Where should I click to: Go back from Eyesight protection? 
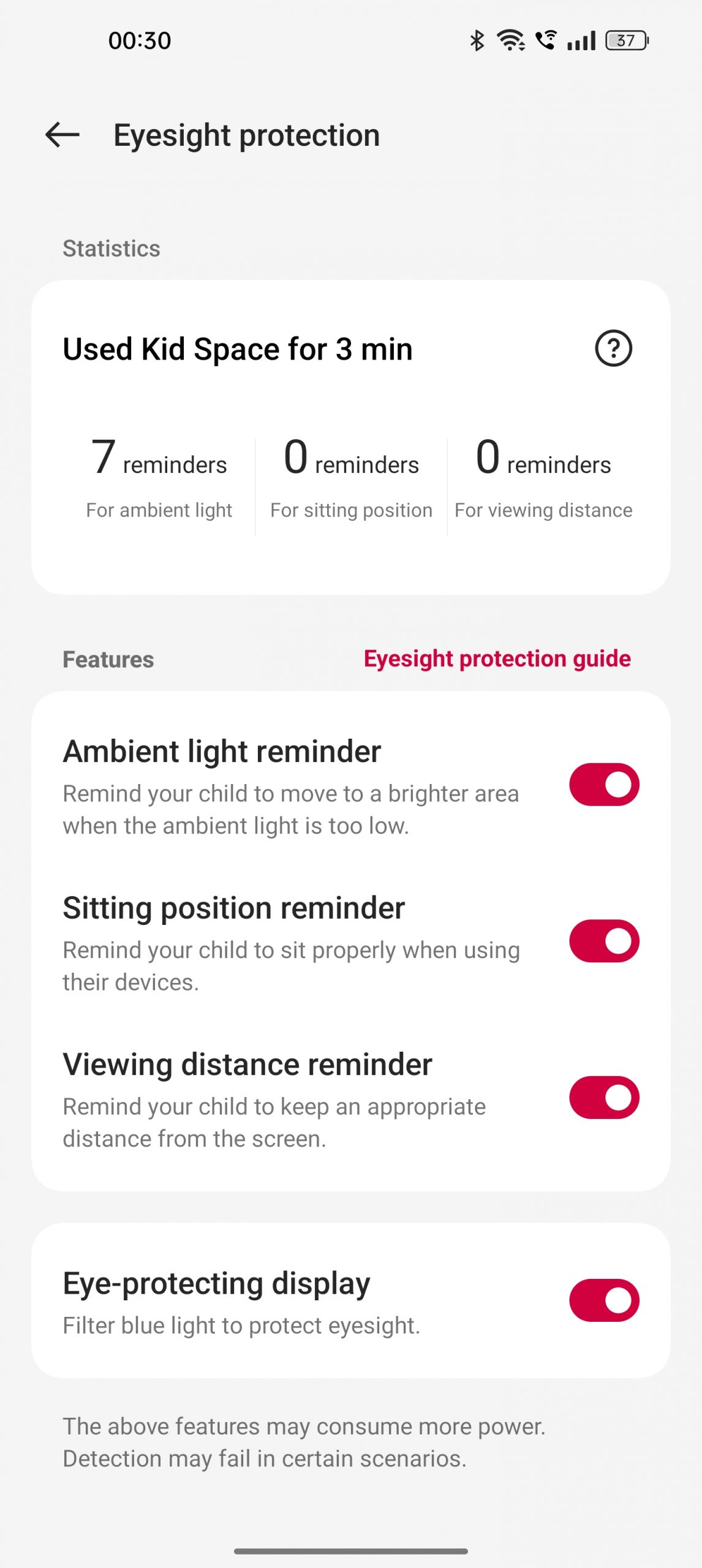[62, 135]
